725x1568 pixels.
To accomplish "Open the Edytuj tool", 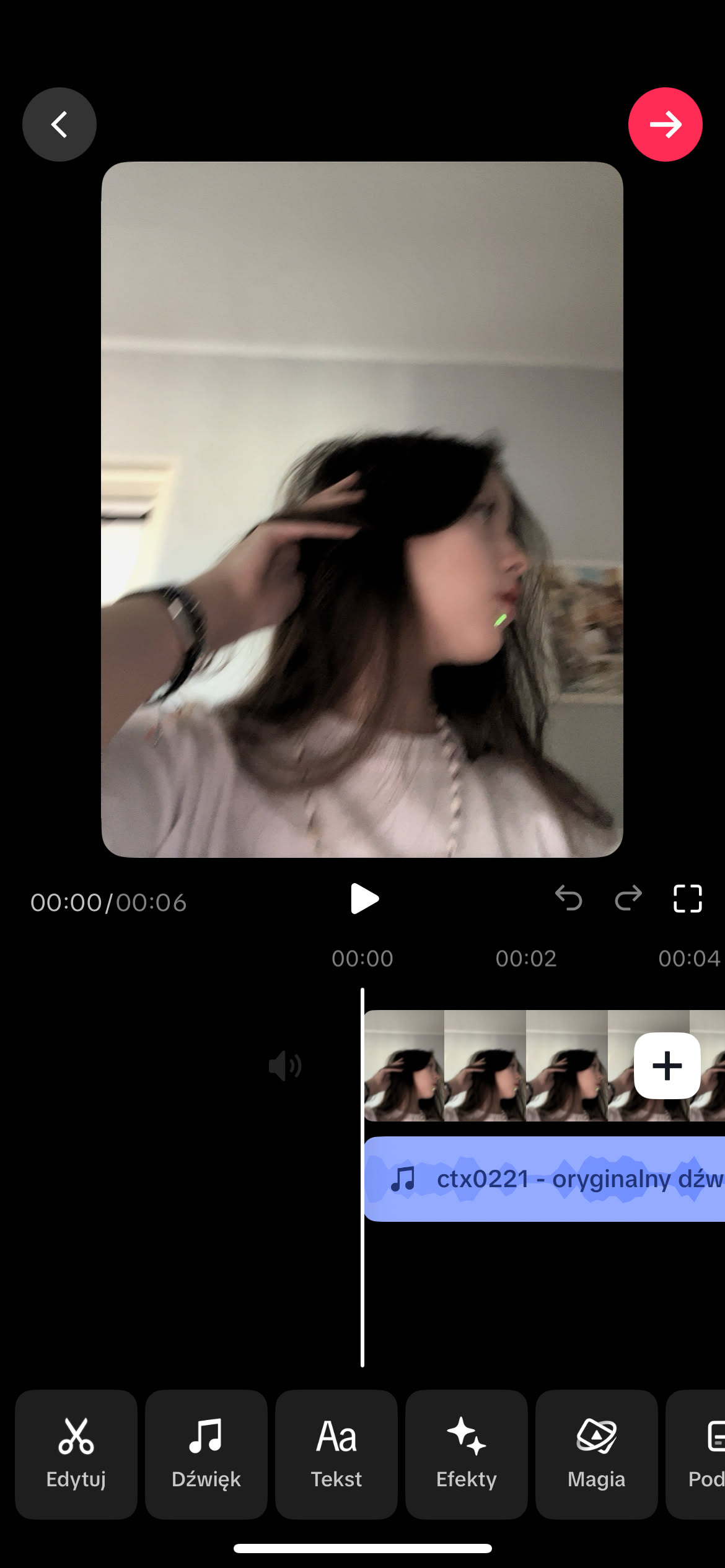I will coord(76,1454).
